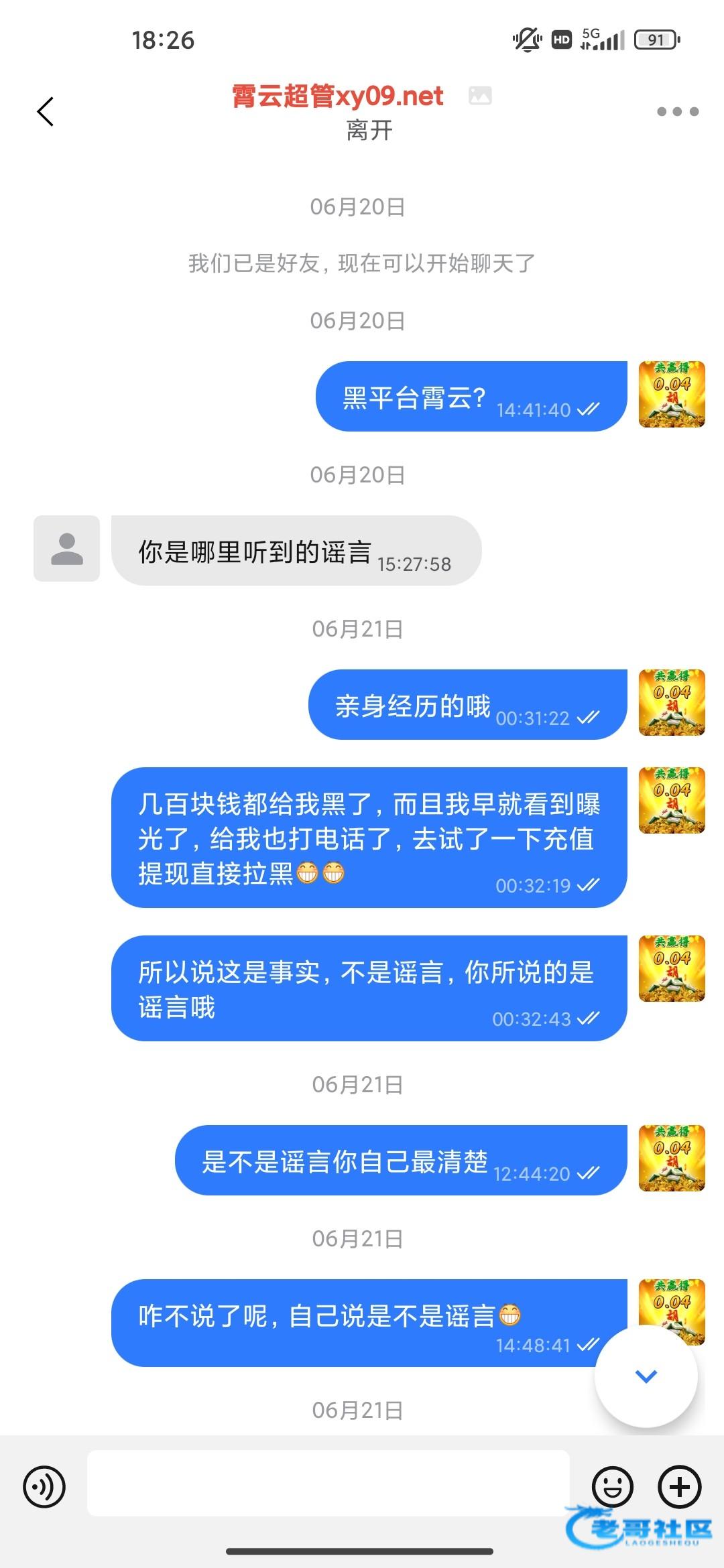Focus the message text field

click(328, 1483)
